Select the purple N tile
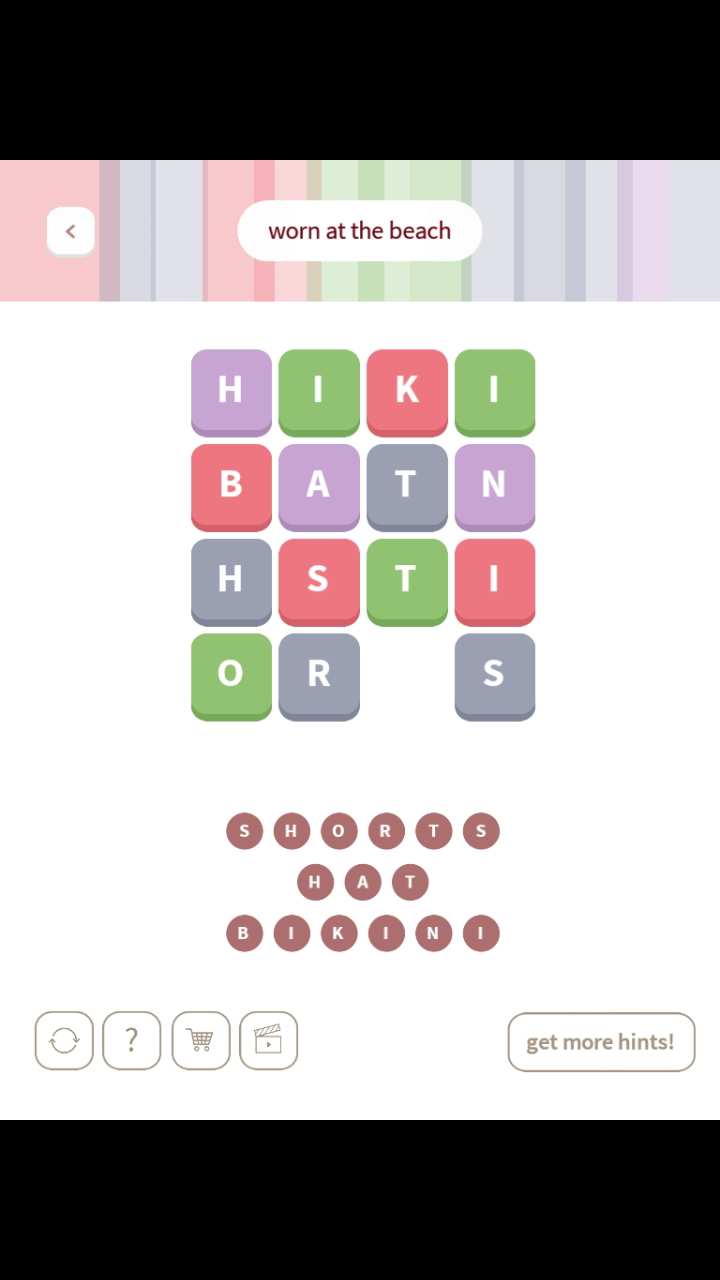 (494, 484)
